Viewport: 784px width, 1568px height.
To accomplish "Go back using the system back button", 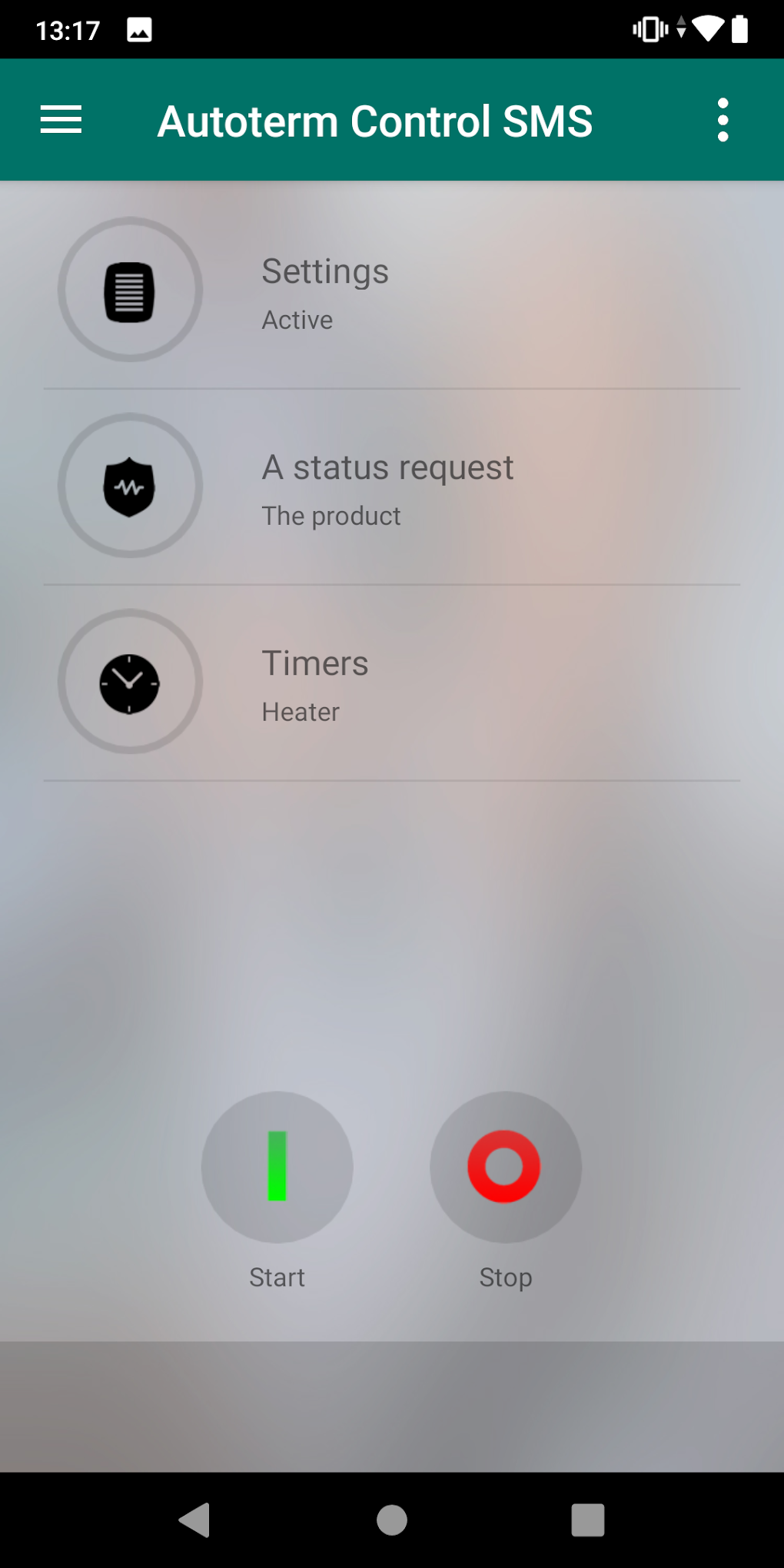I will [195, 1520].
